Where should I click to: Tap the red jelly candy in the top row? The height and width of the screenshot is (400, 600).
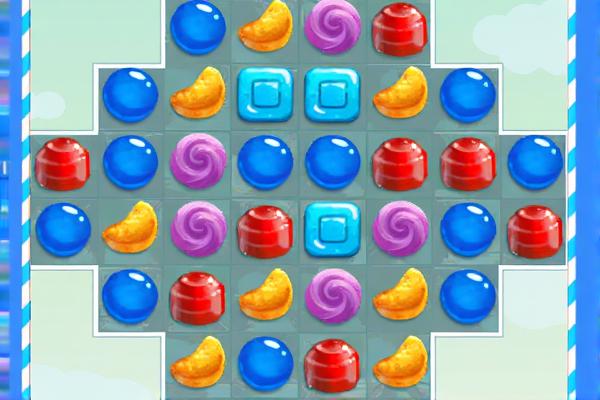(400, 27)
